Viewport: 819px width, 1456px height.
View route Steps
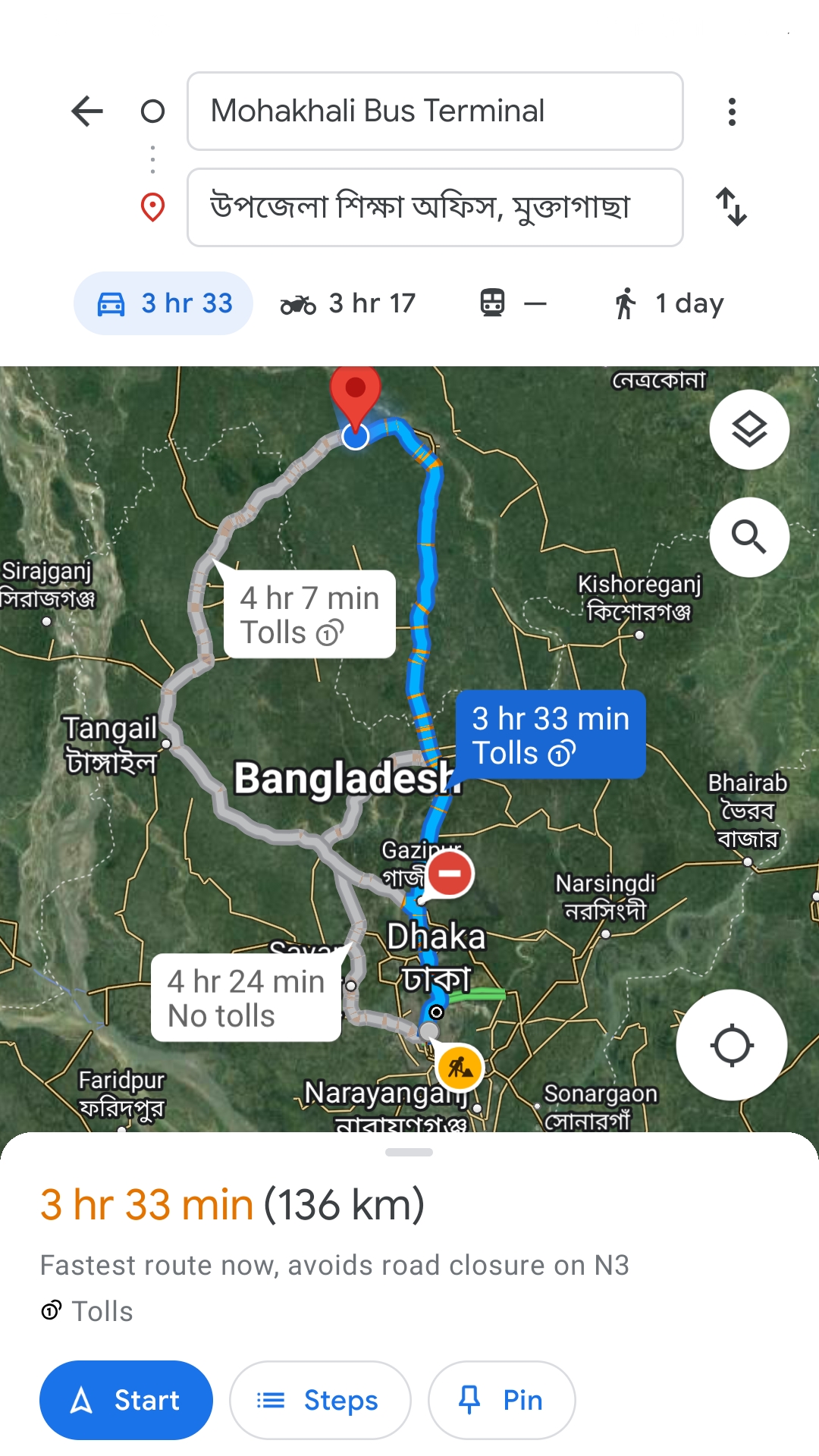click(320, 1400)
